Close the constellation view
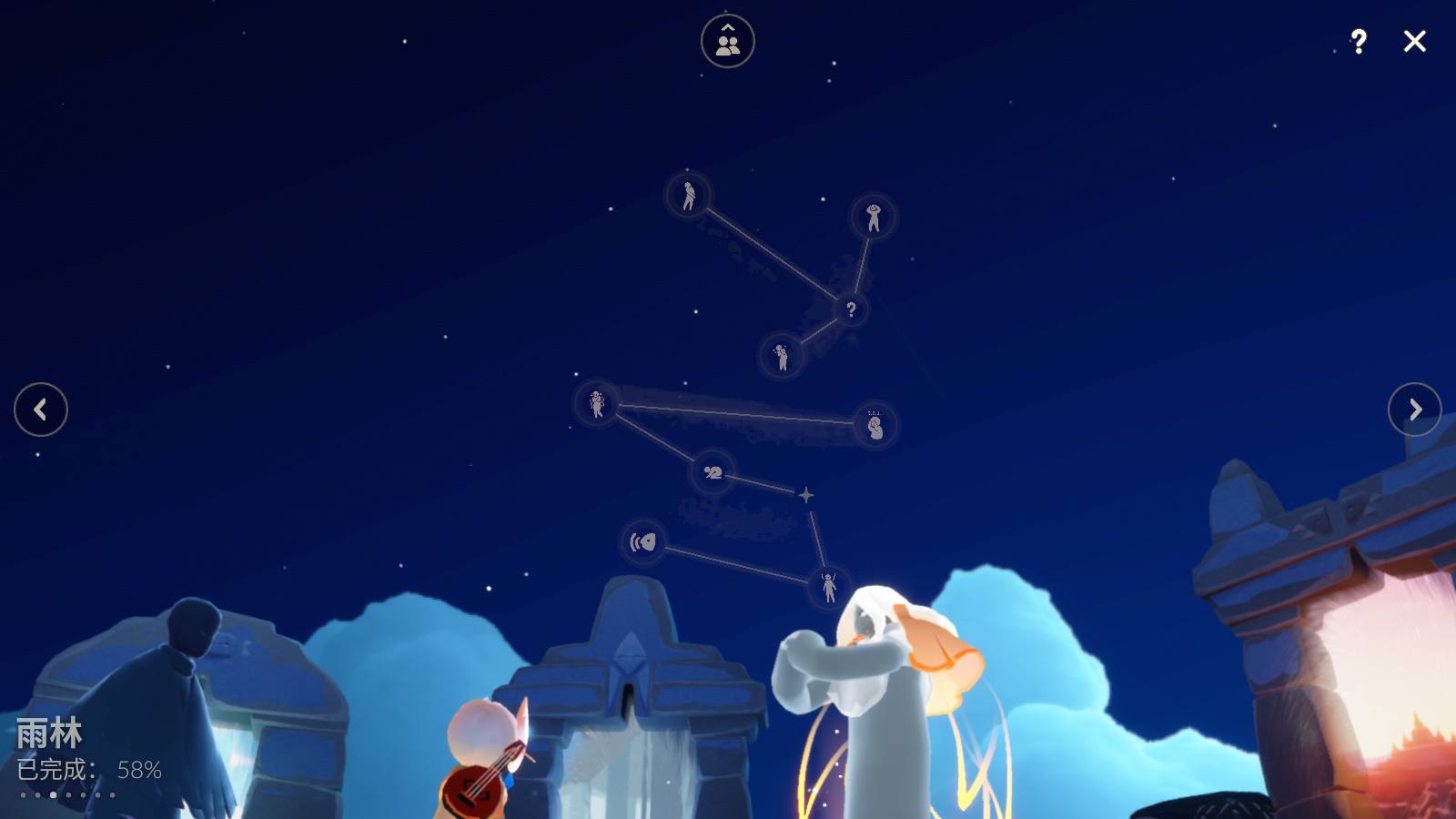This screenshot has width=1456, height=819. (x=1414, y=41)
